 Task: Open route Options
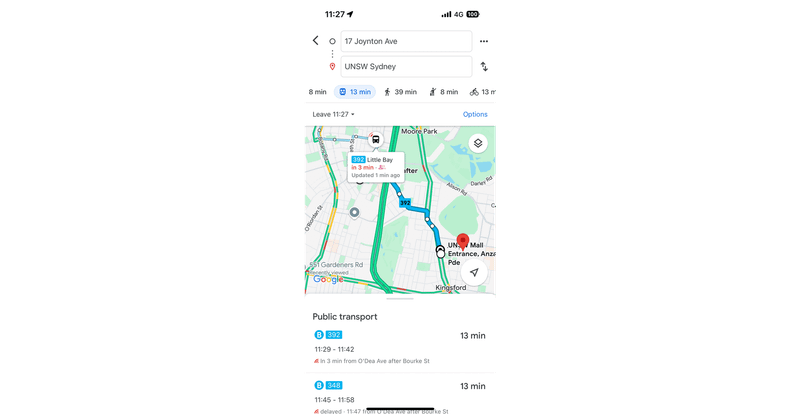(x=475, y=115)
